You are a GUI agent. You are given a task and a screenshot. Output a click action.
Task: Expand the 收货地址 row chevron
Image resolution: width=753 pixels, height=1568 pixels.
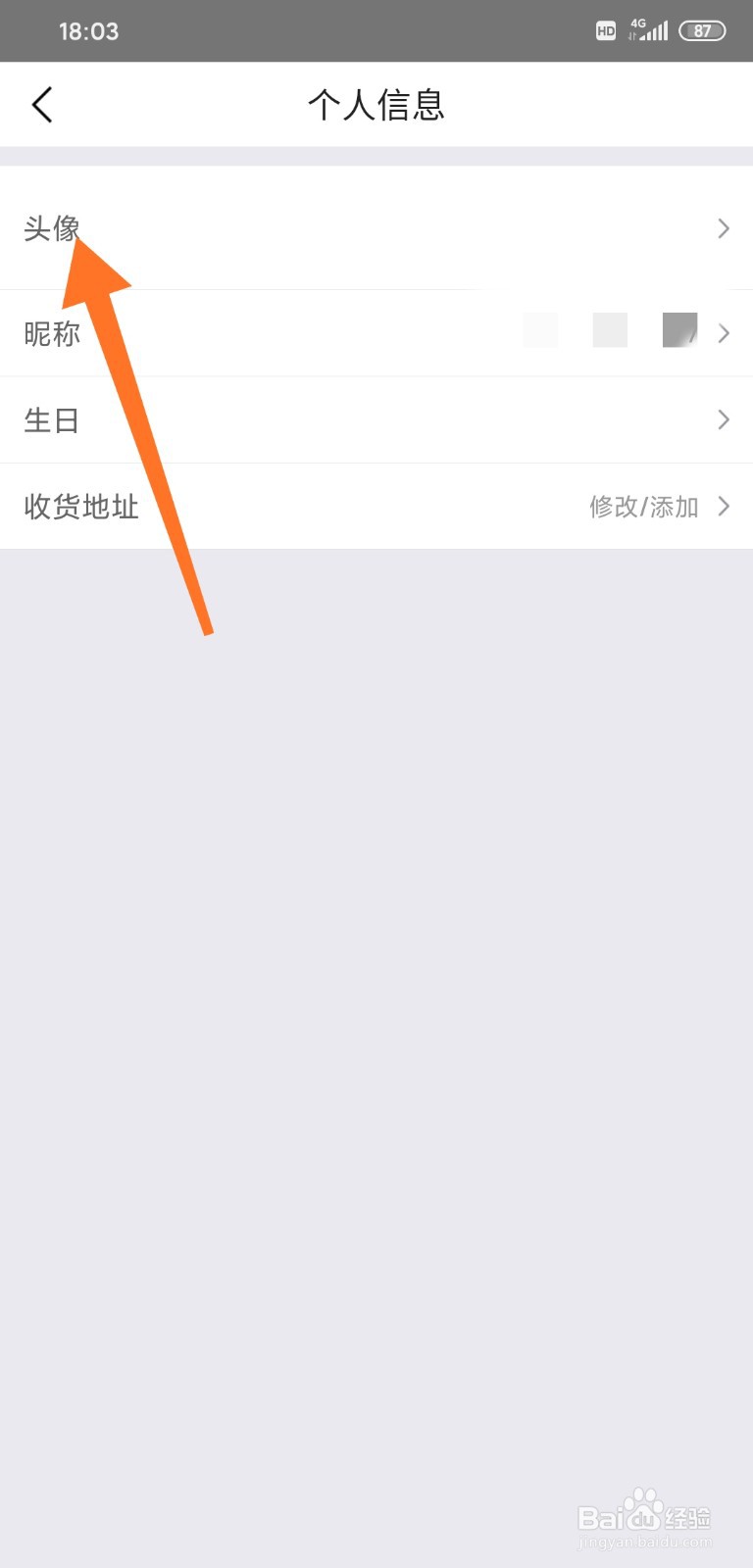tap(724, 507)
